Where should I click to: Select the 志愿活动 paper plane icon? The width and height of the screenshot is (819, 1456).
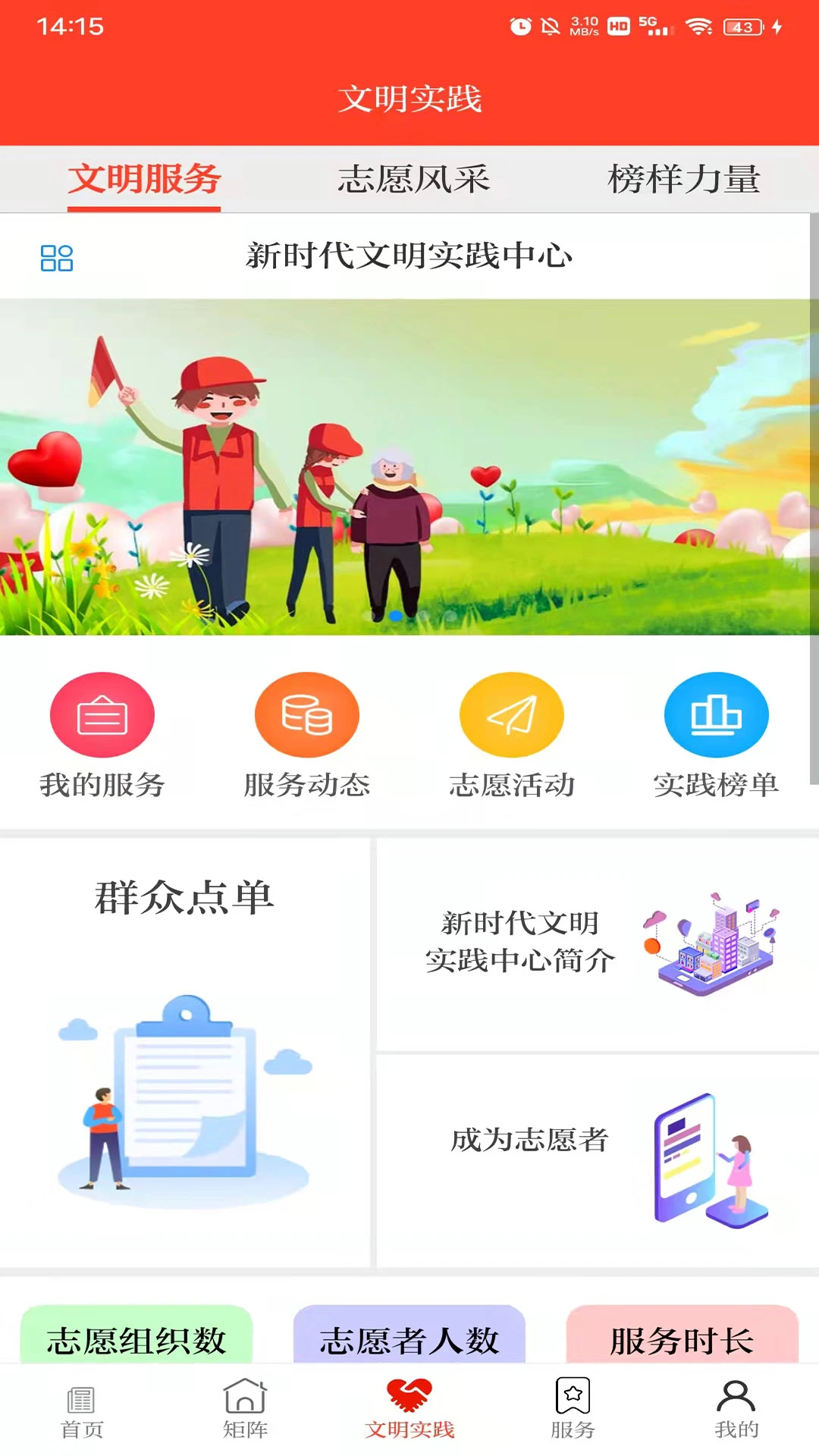[x=512, y=714]
